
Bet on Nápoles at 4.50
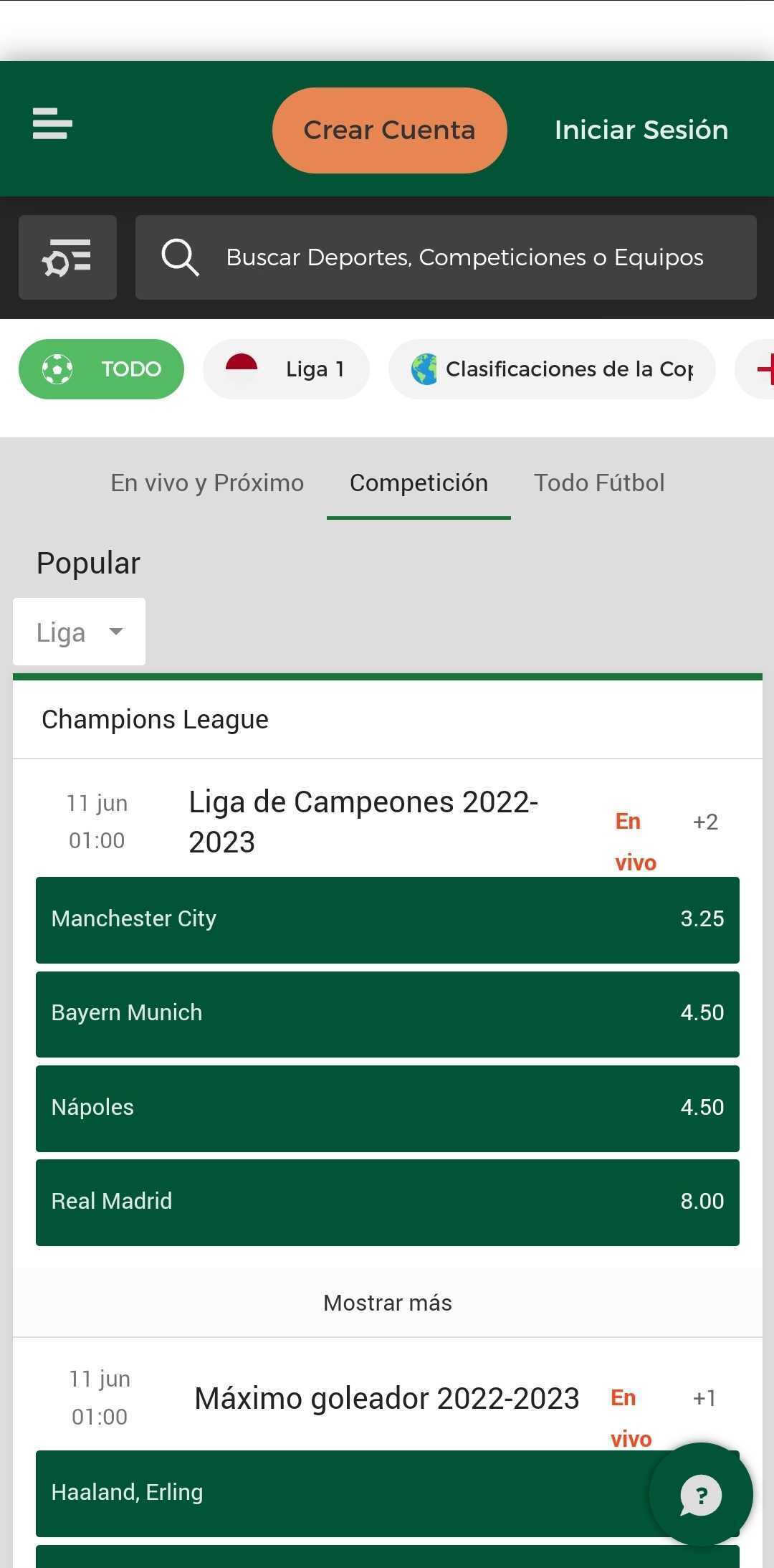click(388, 1108)
